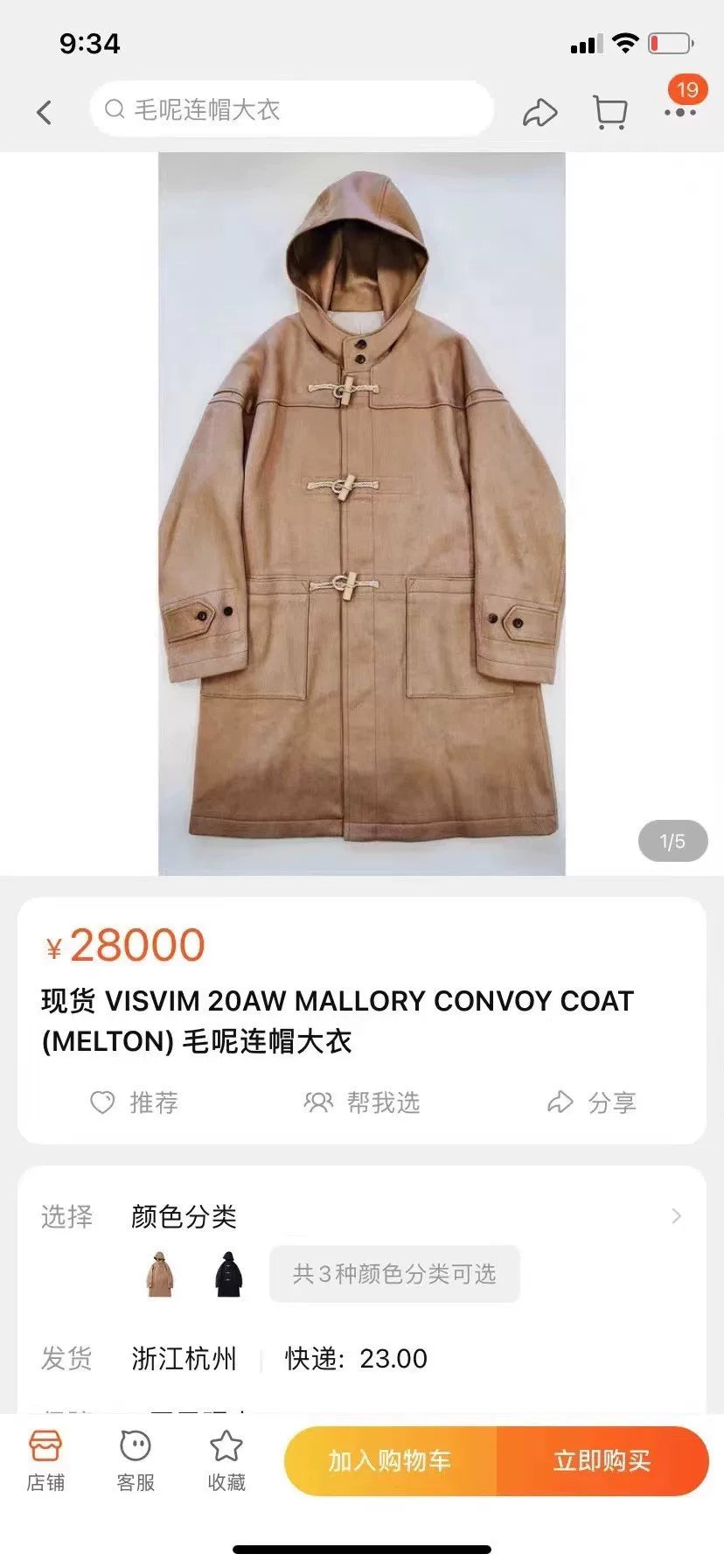The height and width of the screenshot is (1568, 724).
Task: Tap 帮我选 to ask friends
Action: tap(362, 1102)
